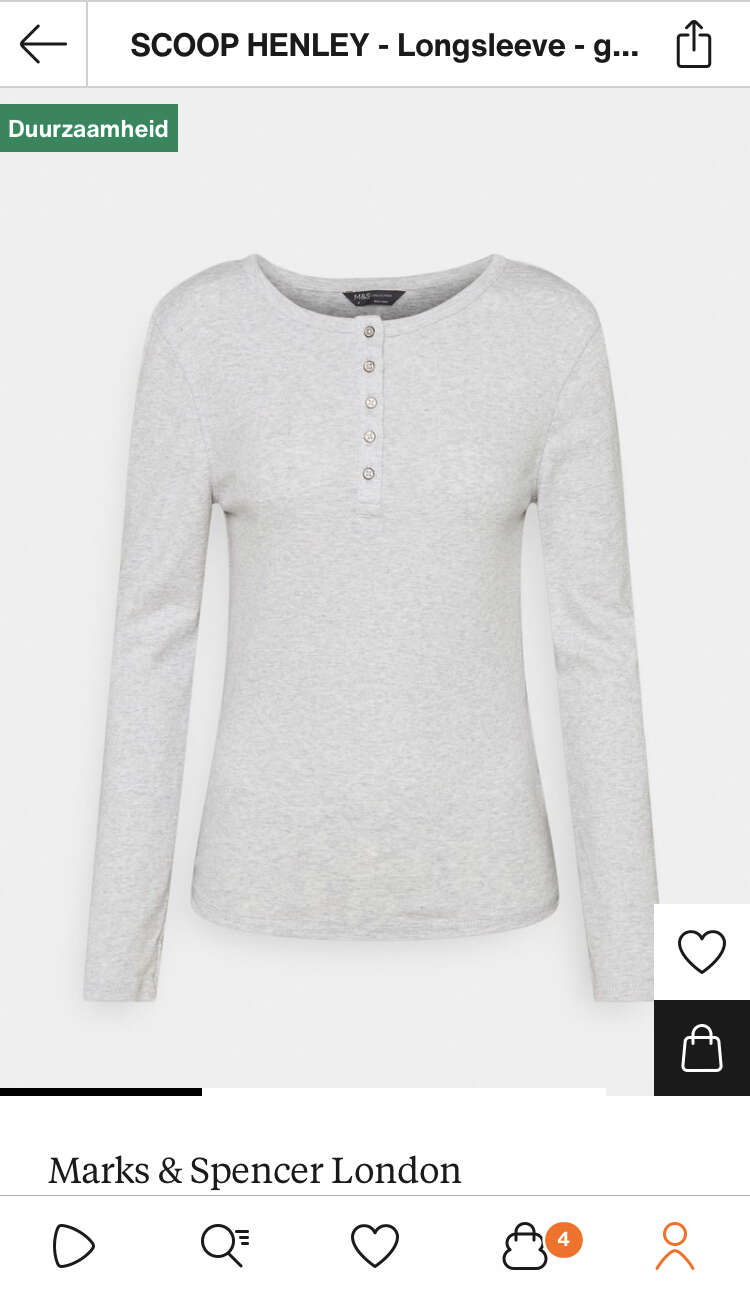Share this Scoop Henley product
This screenshot has height=1294, width=750.
(693, 44)
